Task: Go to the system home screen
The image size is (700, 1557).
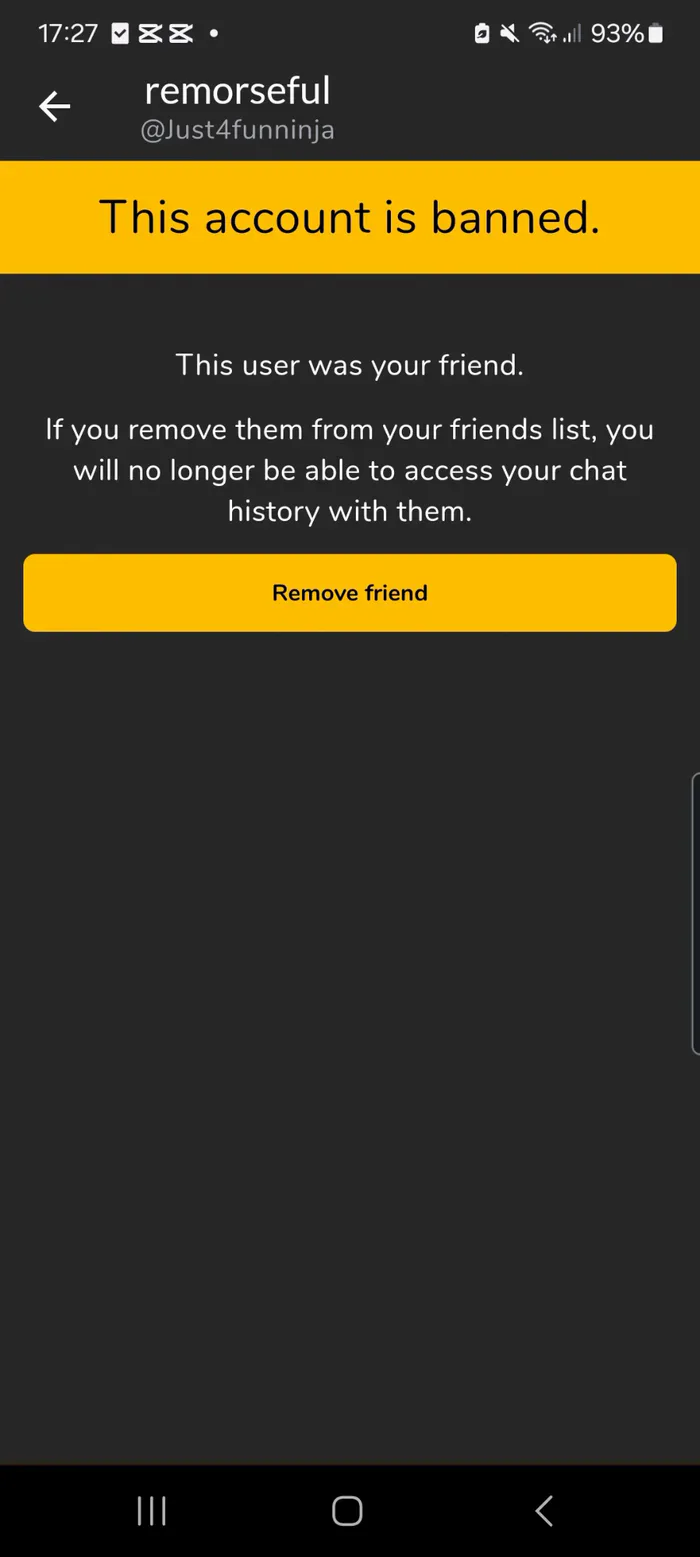Action: [x=347, y=1510]
